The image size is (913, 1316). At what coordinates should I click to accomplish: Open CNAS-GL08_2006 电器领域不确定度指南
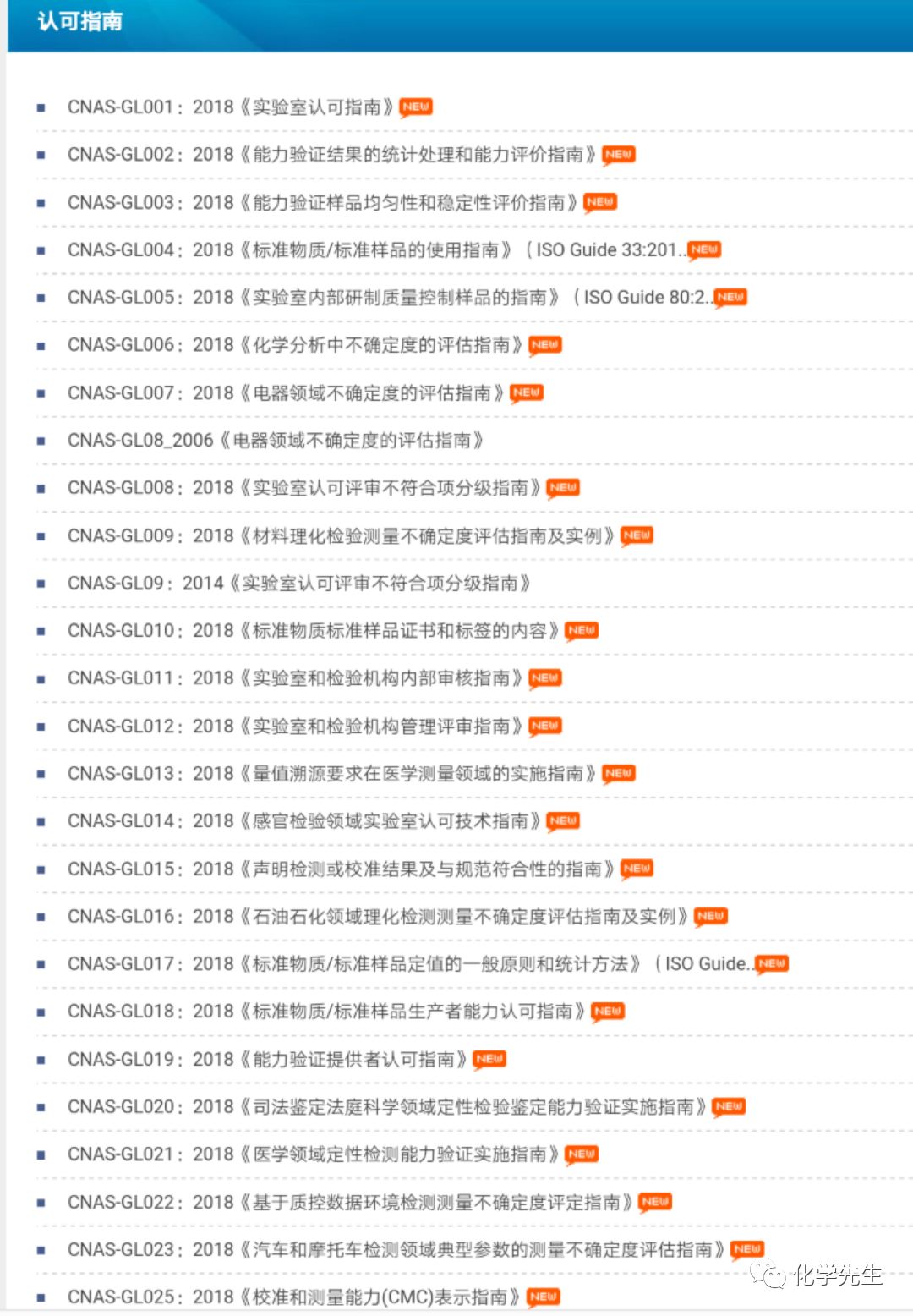(x=275, y=441)
